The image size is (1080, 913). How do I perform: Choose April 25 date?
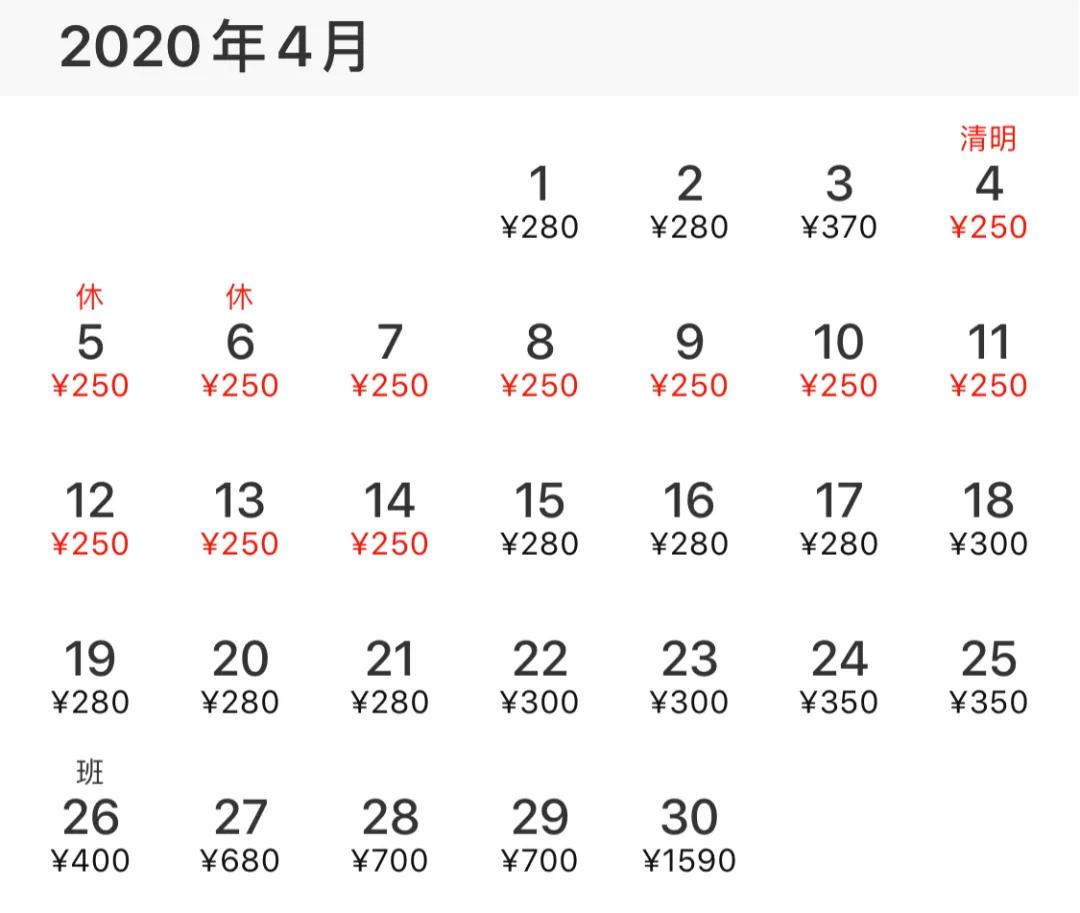(988, 676)
